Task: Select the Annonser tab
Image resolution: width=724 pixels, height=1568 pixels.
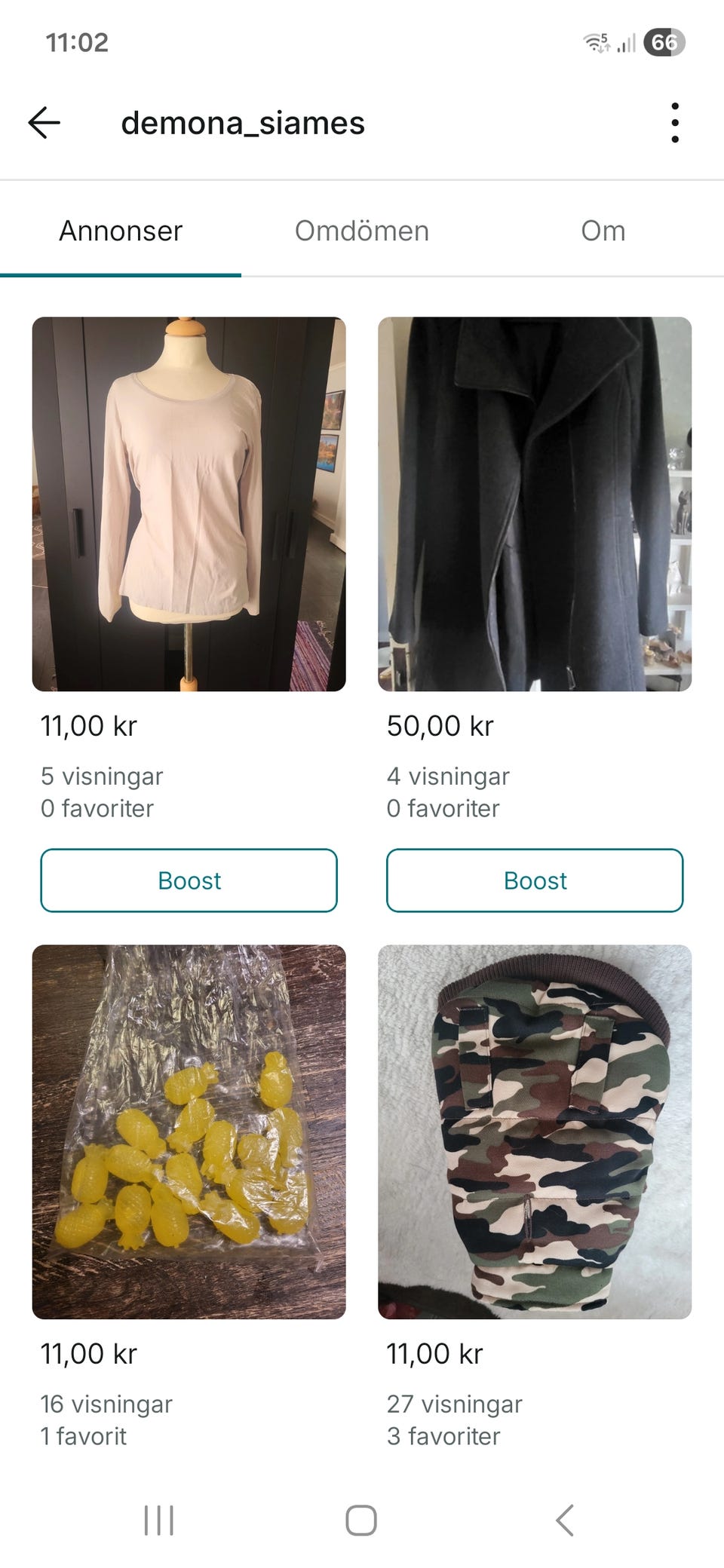Action: (121, 231)
